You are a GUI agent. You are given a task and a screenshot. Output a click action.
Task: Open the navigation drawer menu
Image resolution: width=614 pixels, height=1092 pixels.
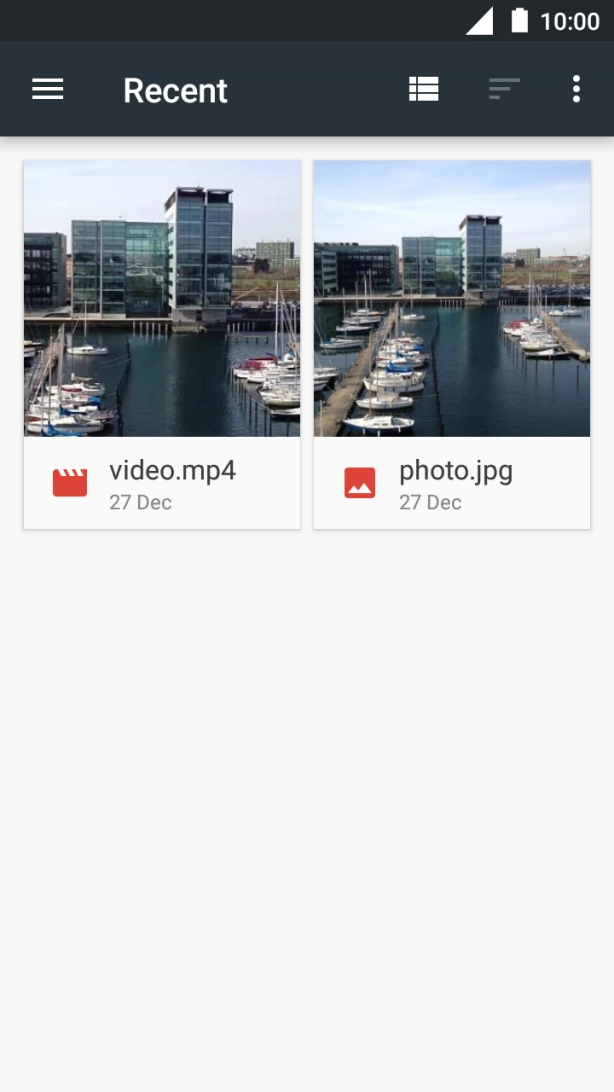pyautogui.click(x=48, y=90)
